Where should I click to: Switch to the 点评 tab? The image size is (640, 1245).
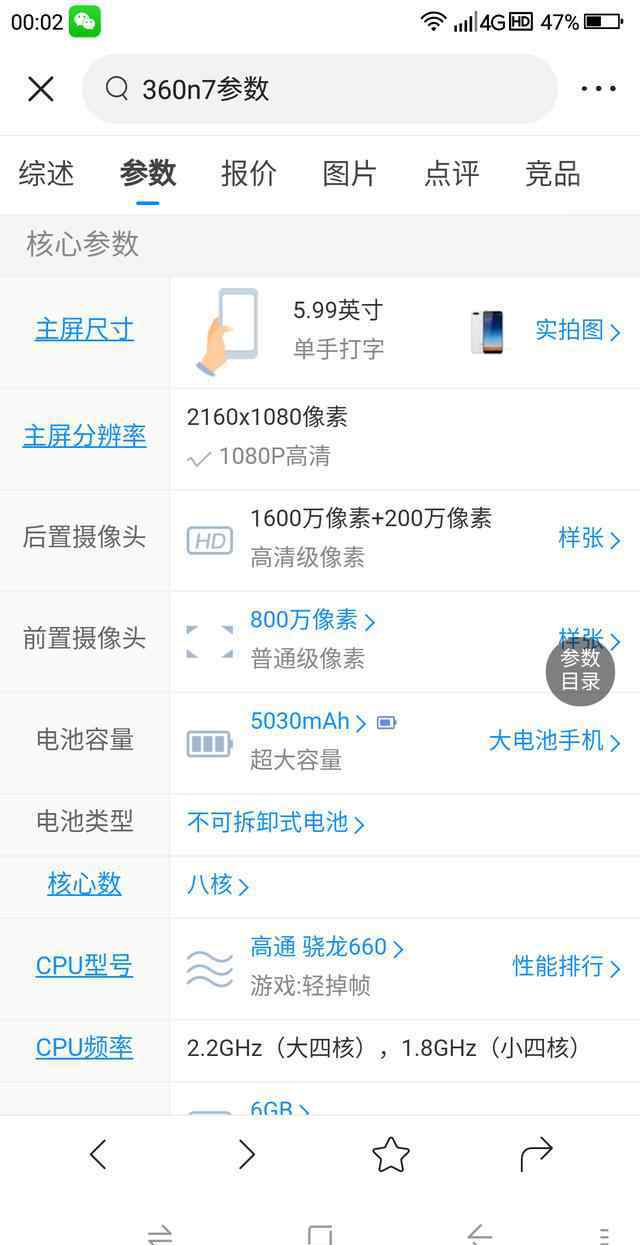[451, 173]
